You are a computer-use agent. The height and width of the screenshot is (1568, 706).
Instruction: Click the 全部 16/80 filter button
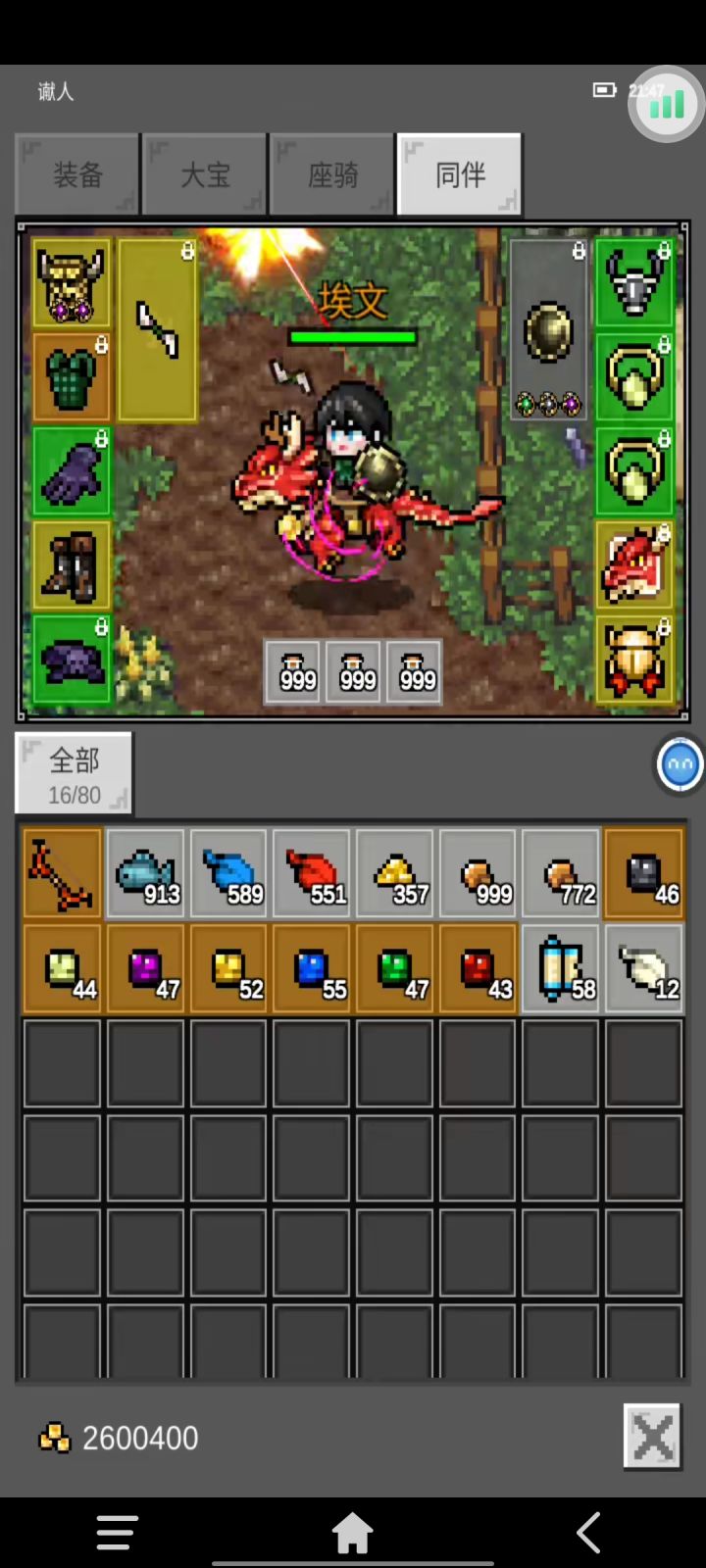click(x=73, y=774)
